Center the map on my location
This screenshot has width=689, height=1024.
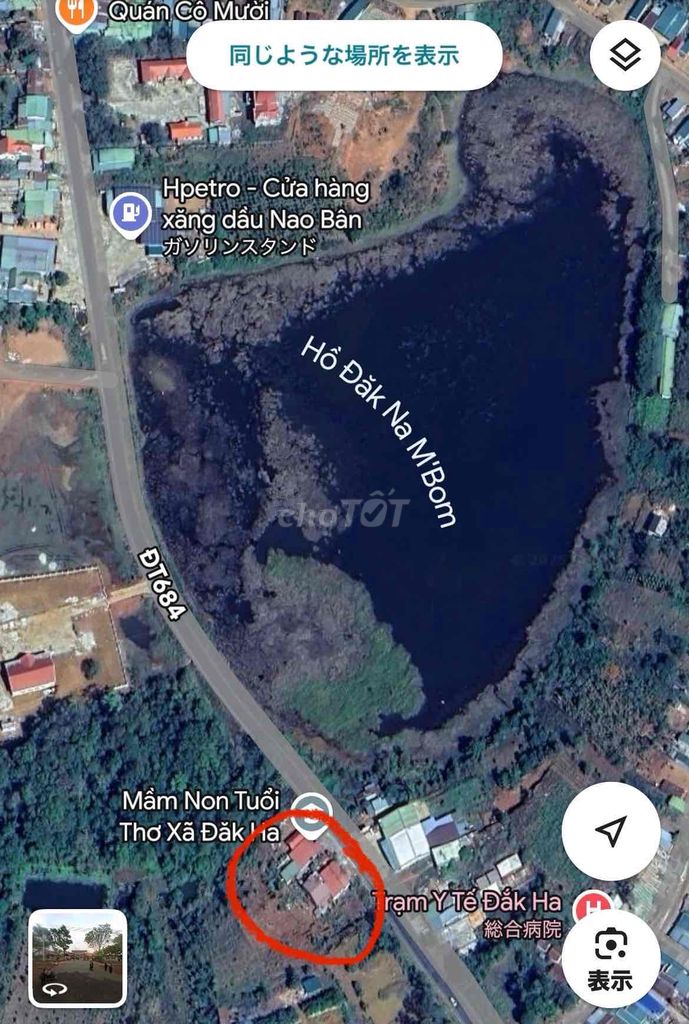coord(610,831)
